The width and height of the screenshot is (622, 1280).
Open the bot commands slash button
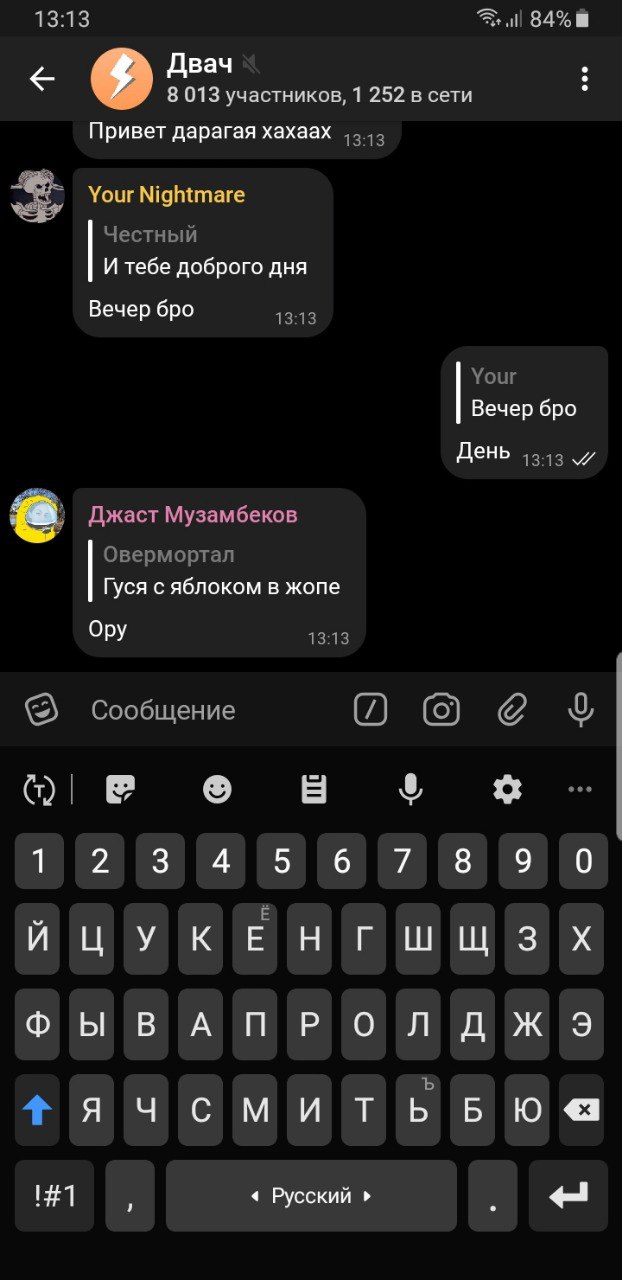[371, 710]
